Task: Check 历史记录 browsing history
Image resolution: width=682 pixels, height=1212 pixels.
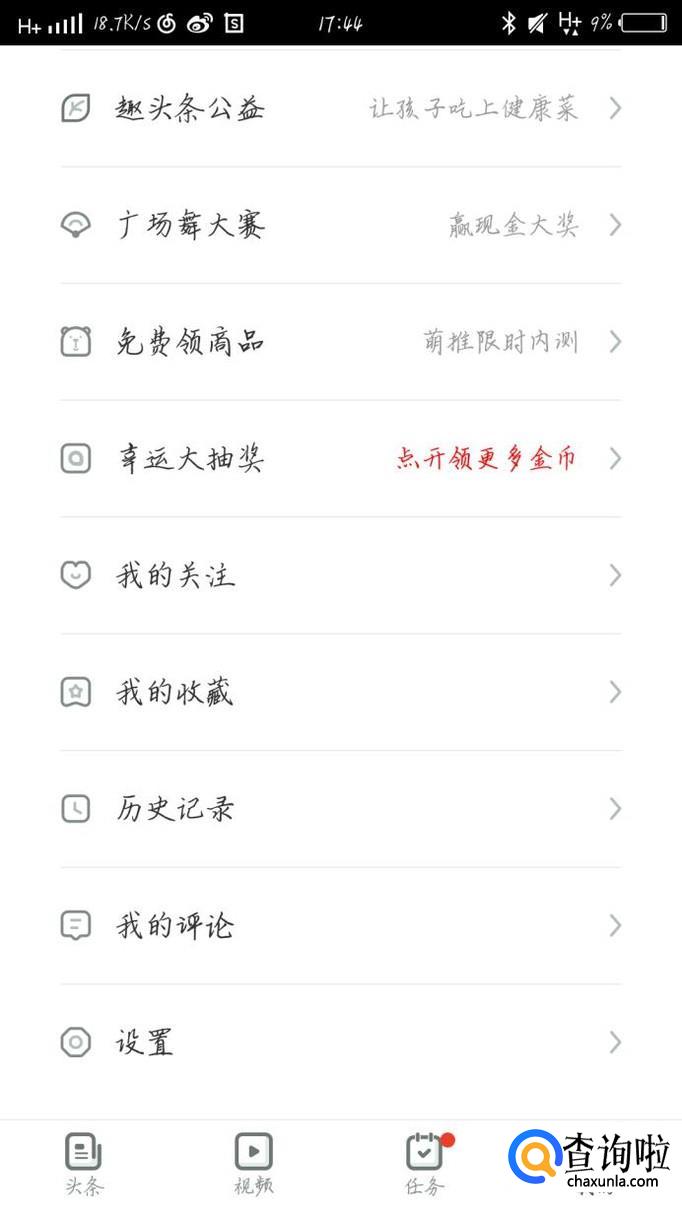Action: [340, 809]
